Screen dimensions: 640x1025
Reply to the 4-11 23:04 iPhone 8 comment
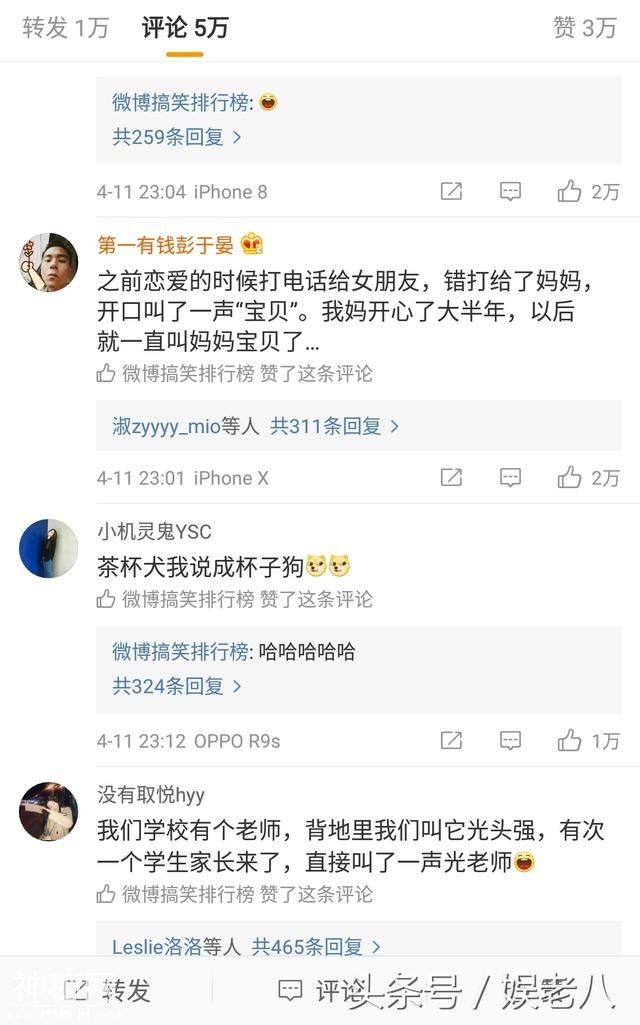[x=511, y=192]
